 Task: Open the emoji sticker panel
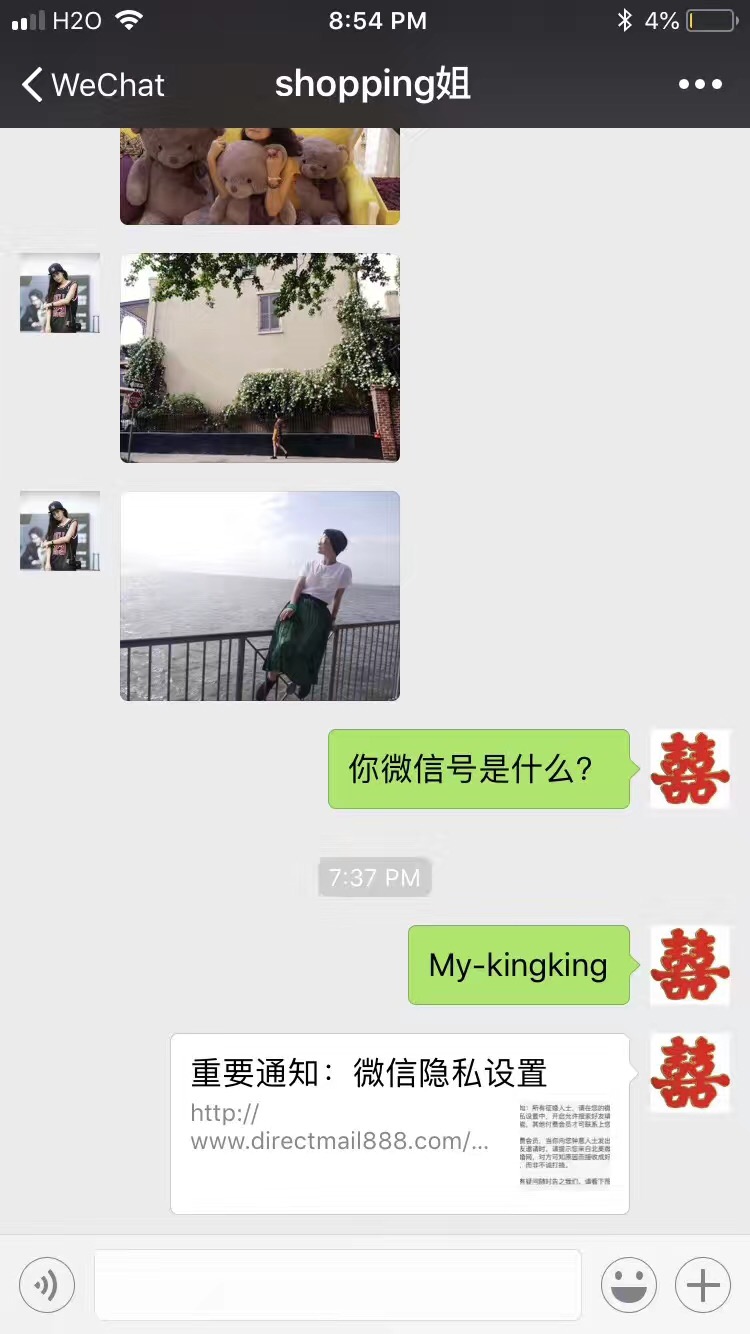coord(629,1285)
